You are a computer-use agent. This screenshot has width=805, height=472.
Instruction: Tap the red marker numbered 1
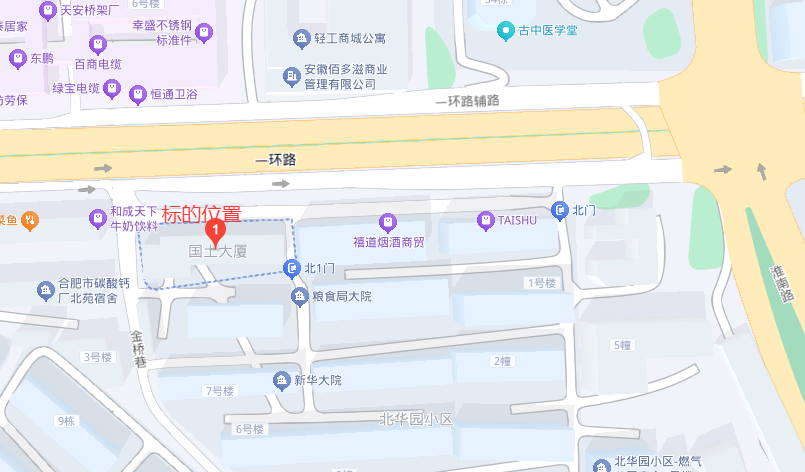(214, 232)
